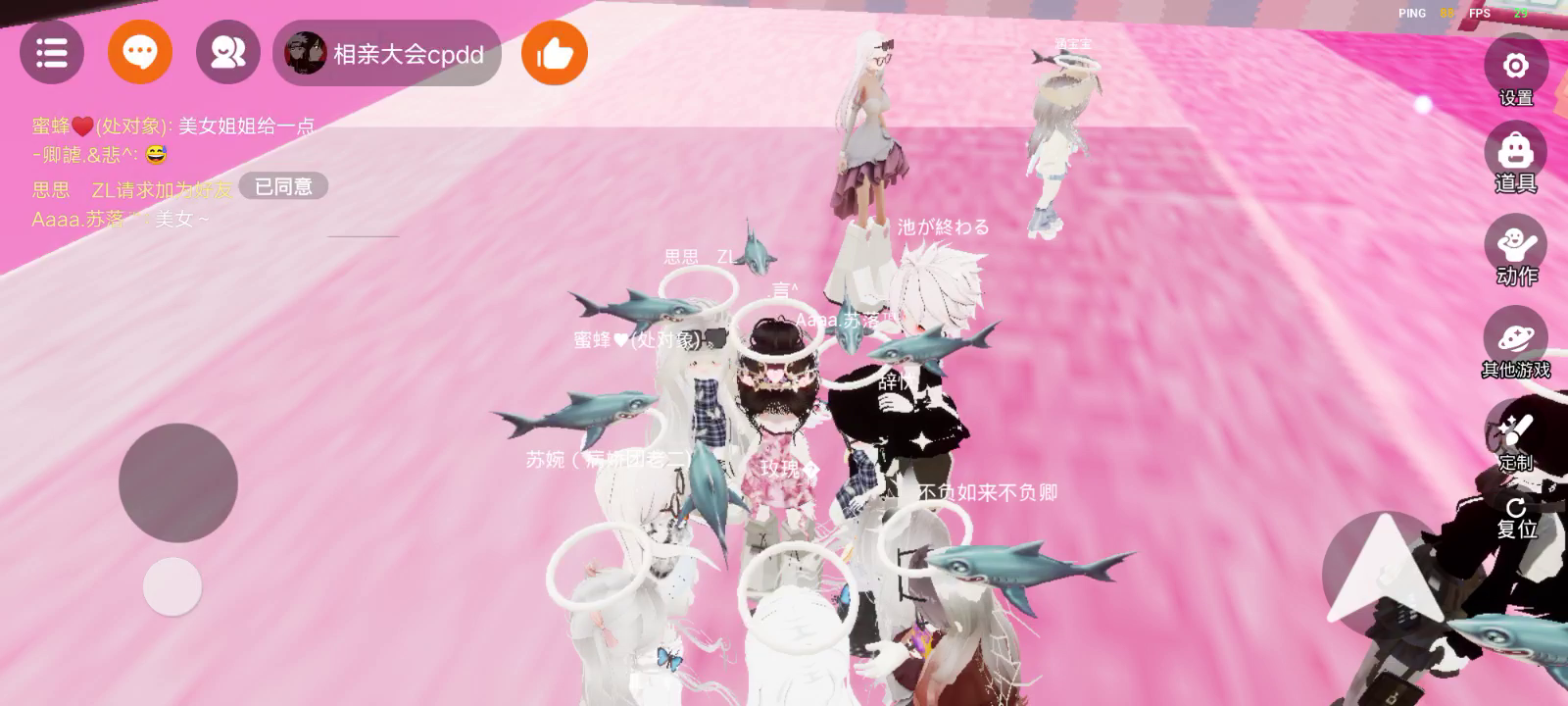Give the room a thumbs-up like
Viewport: 1568px width, 706px height.
pyautogui.click(x=555, y=53)
